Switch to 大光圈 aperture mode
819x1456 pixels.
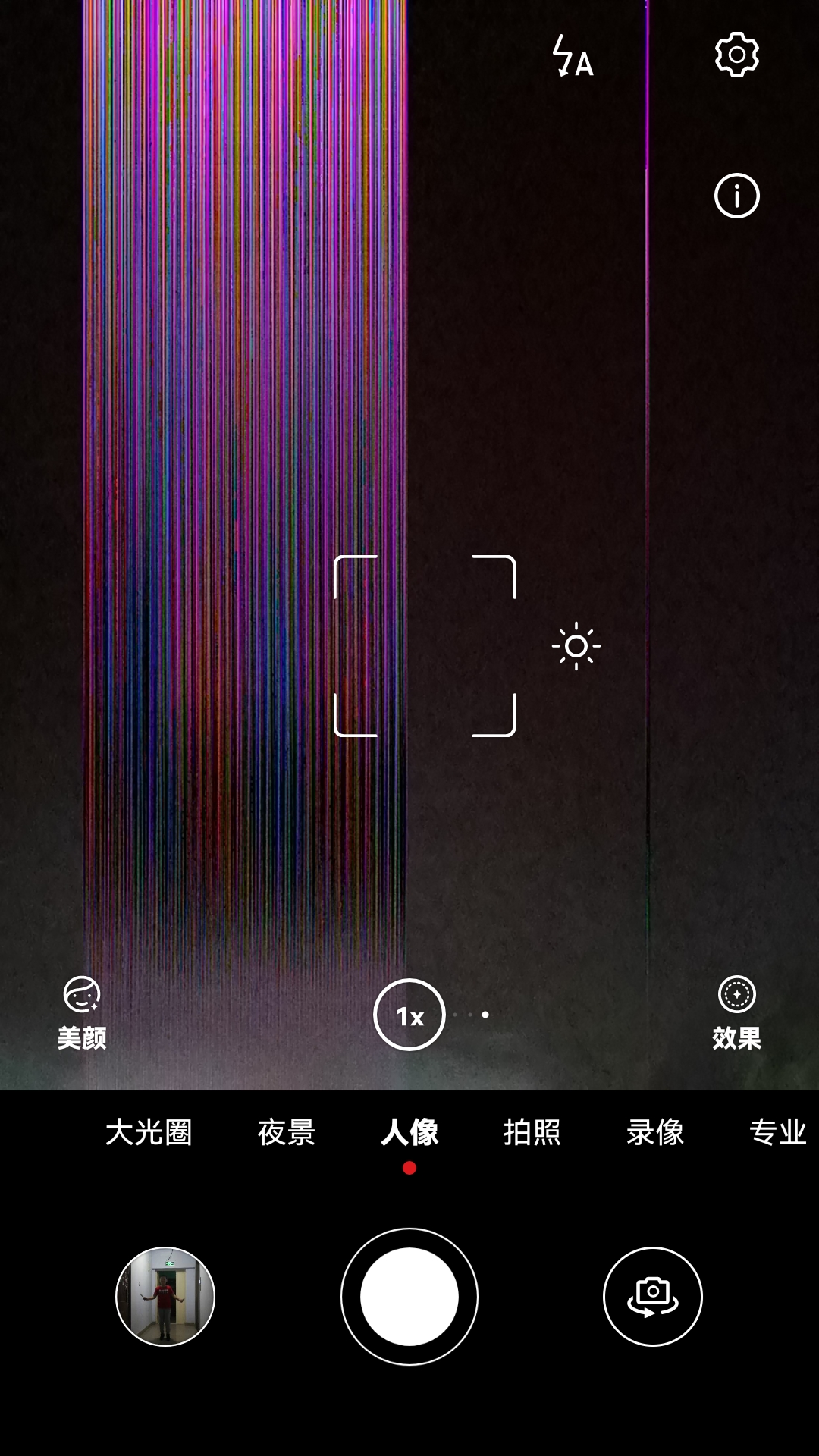149,1132
